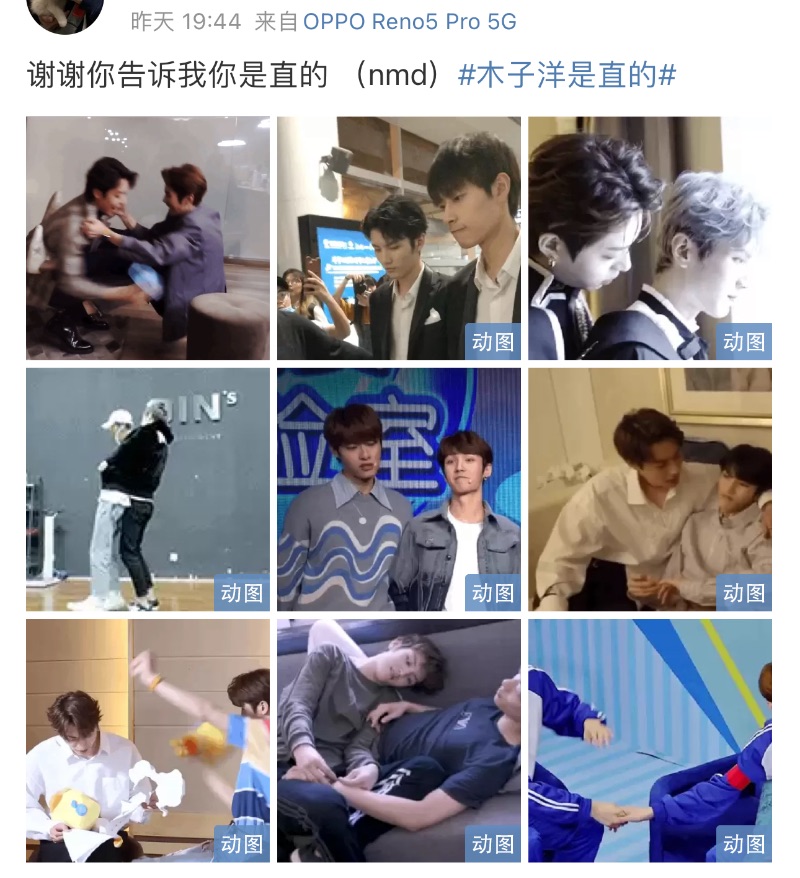Open the close-up GIF with the silver-haired man
The height and width of the screenshot is (878, 800).
pos(650,238)
